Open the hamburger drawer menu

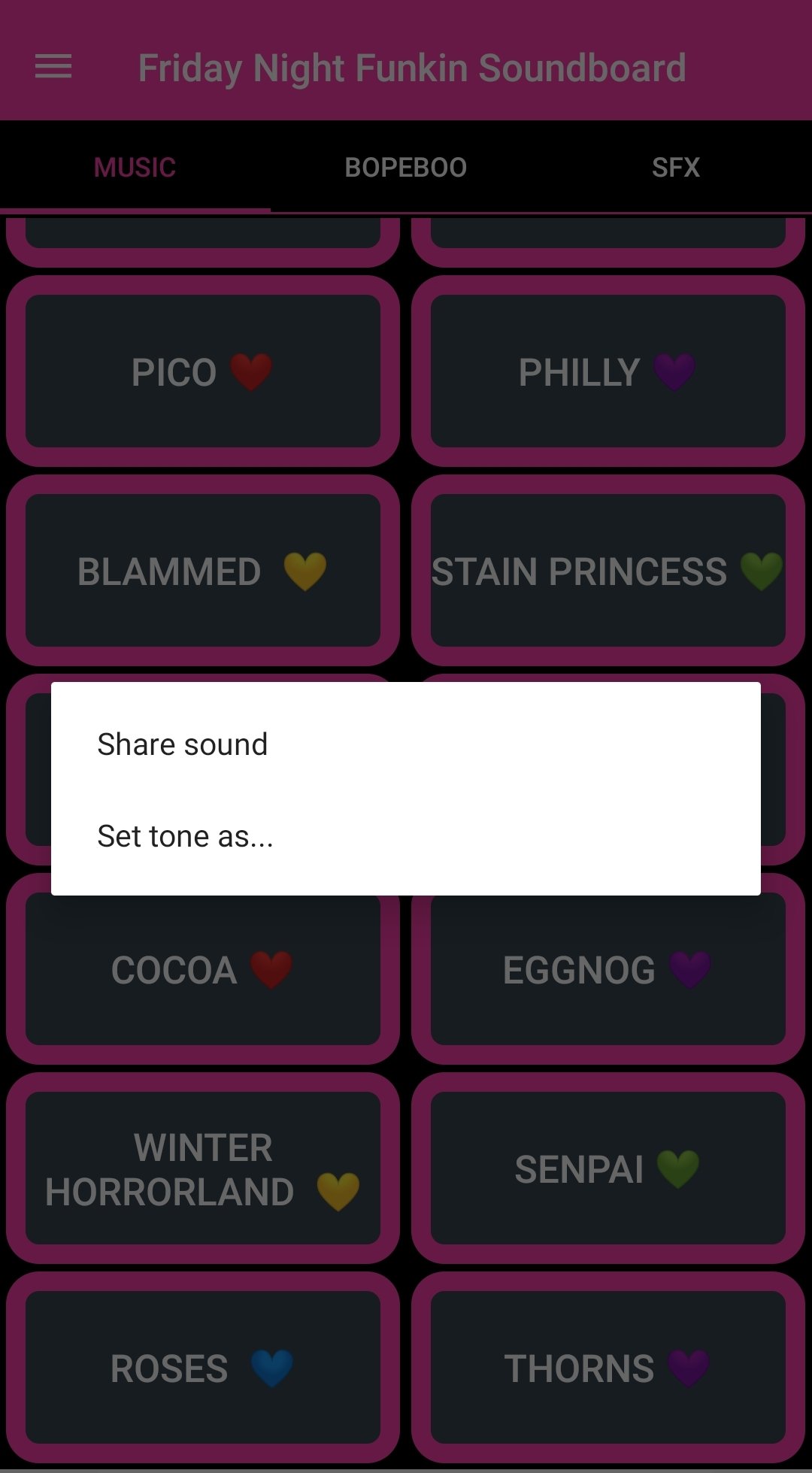[53, 67]
